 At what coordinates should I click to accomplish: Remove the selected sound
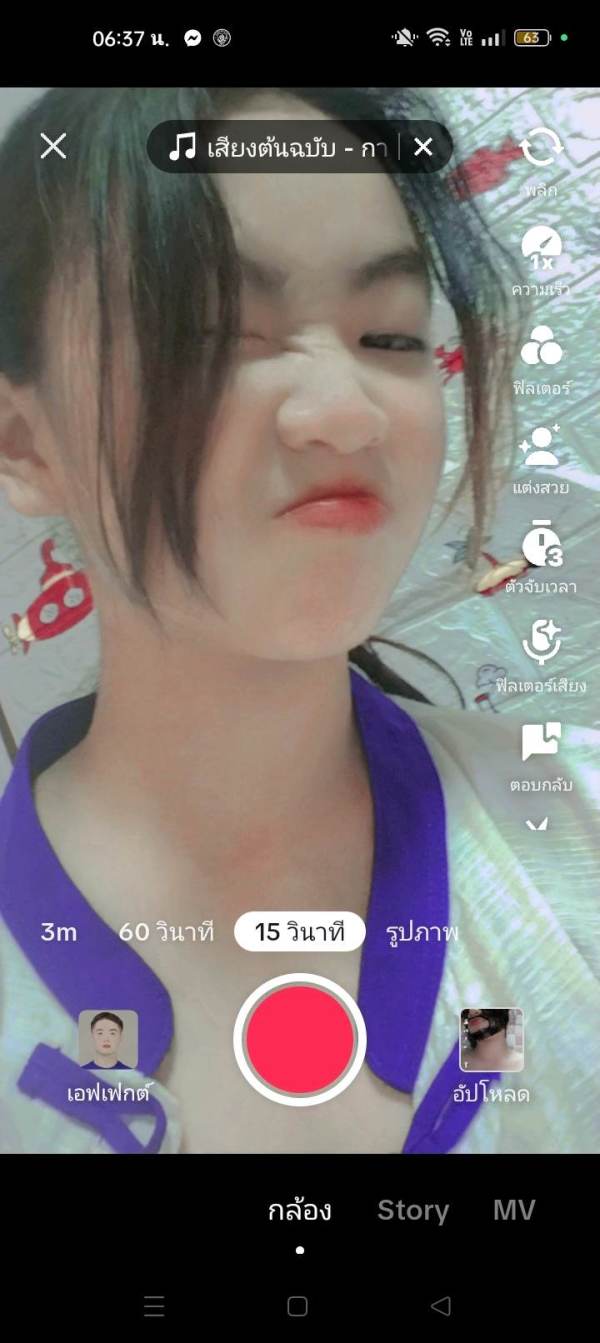tap(423, 148)
